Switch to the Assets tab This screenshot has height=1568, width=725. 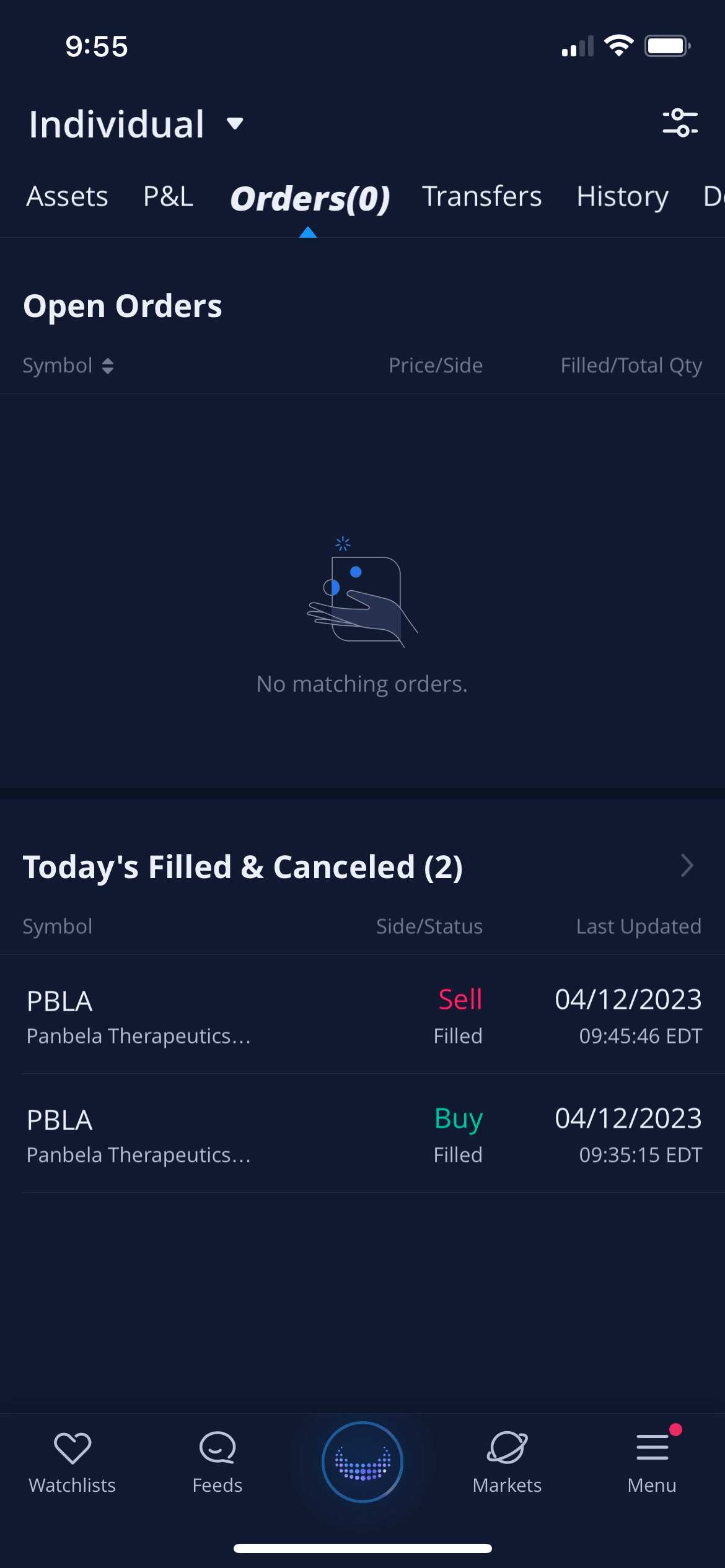[x=67, y=197]
